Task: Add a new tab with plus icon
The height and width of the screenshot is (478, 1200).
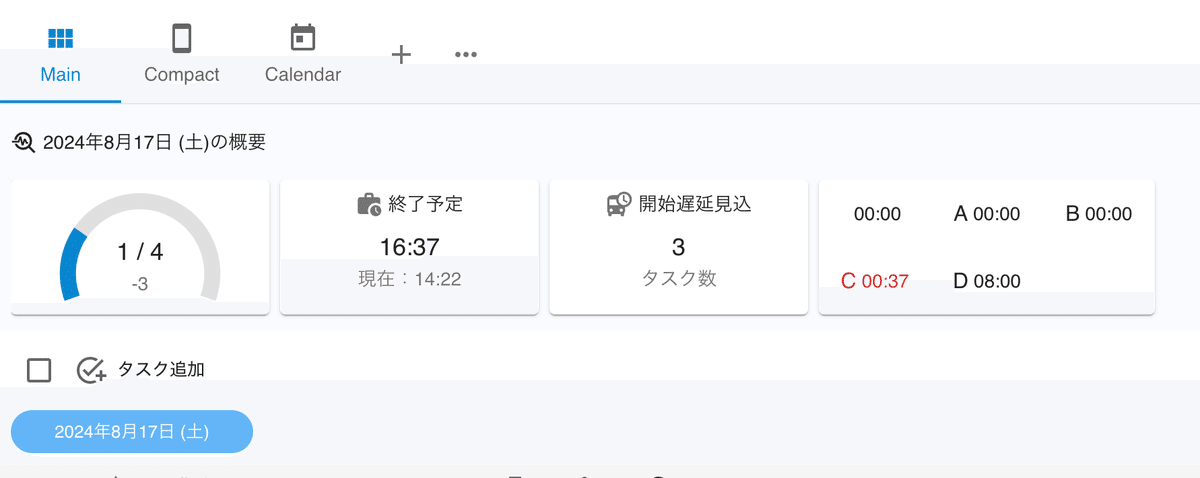Action: pyautogui.click(x=401, y=55)
